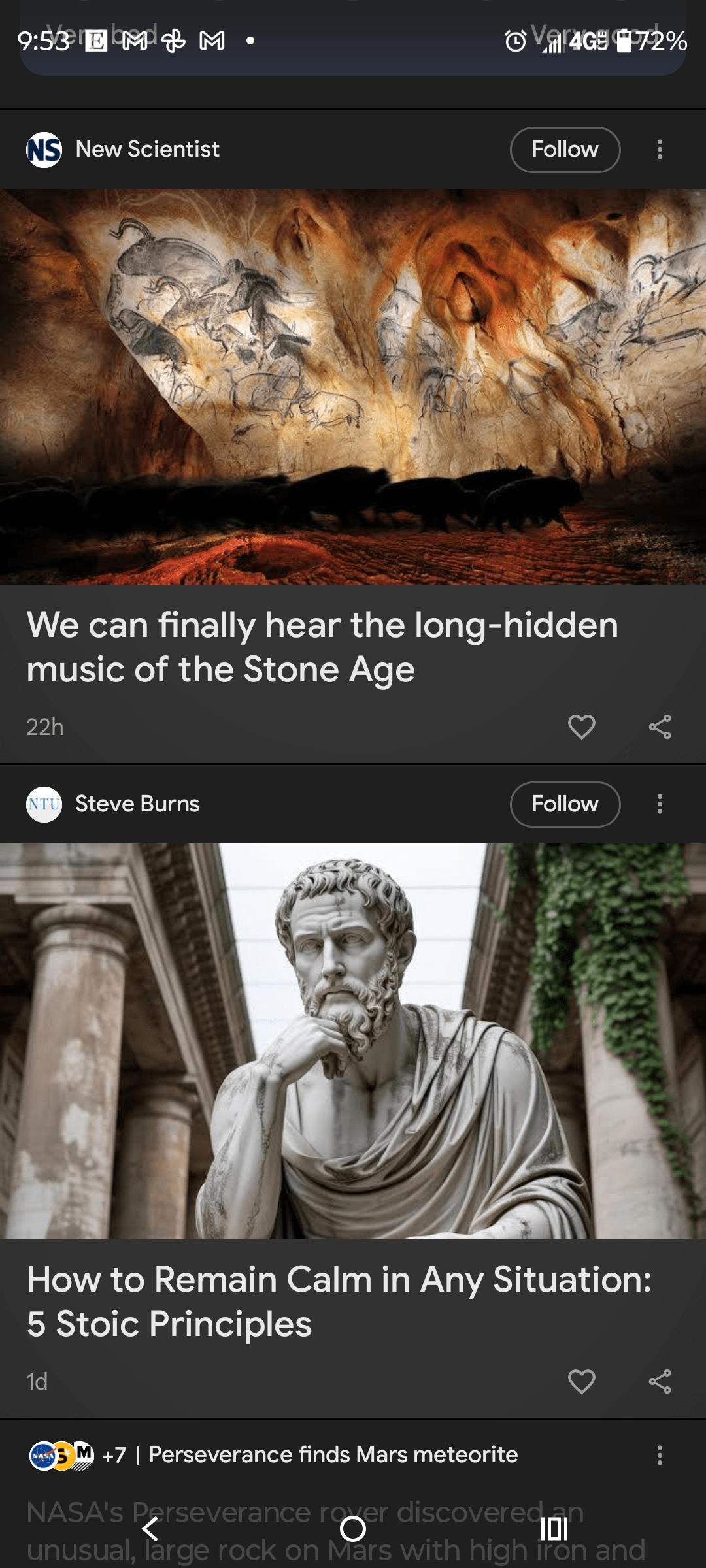Screen dimensions: 706x1568
Task: Open more options for New Scientist card
Action: pyautogui.click(x=660, y=150)
